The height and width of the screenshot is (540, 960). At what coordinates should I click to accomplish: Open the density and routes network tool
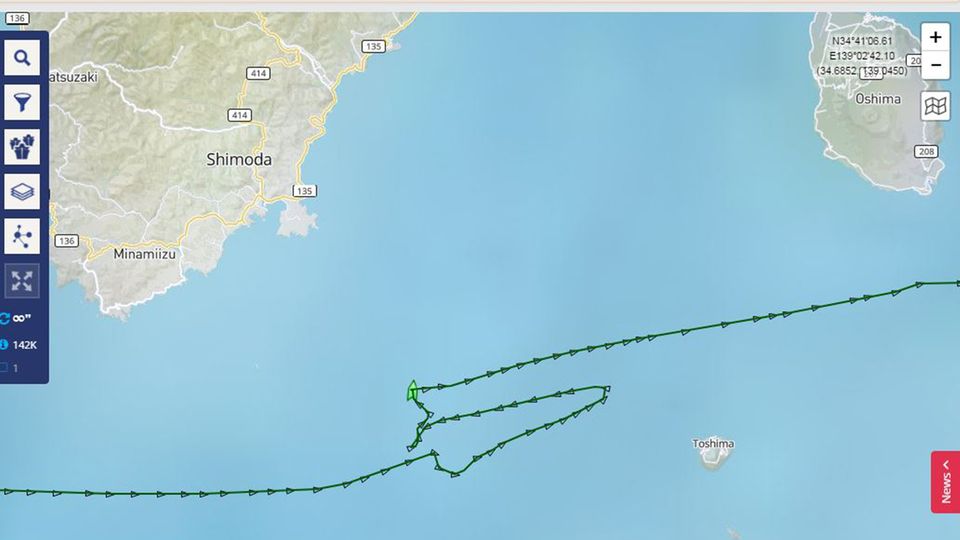tap(22, 236)
